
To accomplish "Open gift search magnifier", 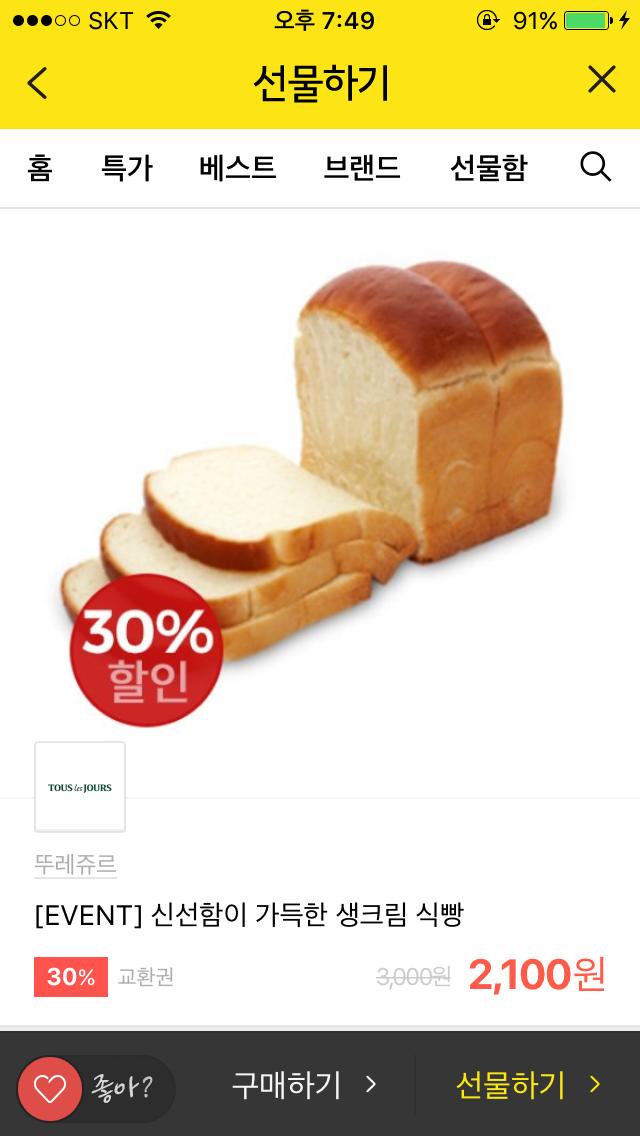I will [x=595, y=168].
